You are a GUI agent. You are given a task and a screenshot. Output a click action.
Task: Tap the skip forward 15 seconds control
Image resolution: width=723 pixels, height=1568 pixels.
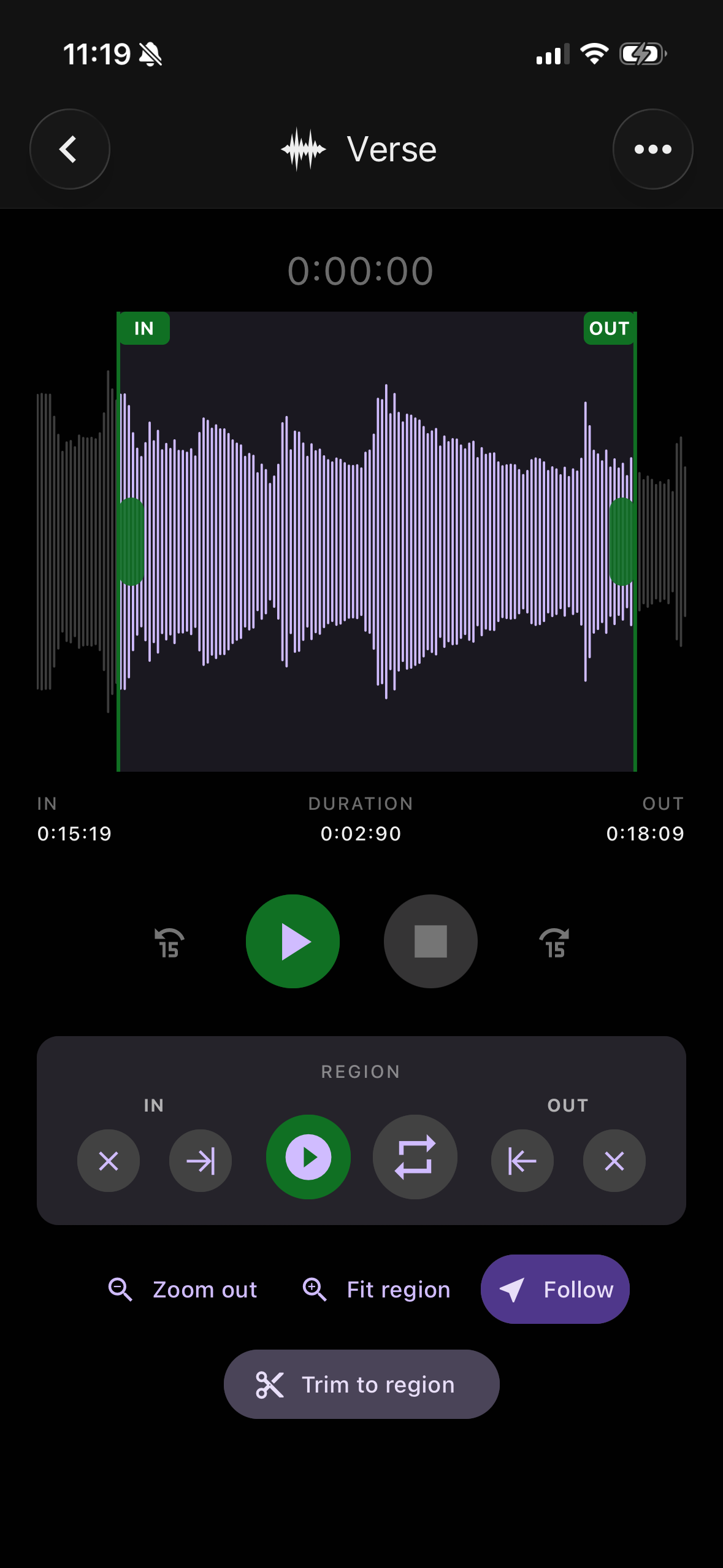coord(555,942)
